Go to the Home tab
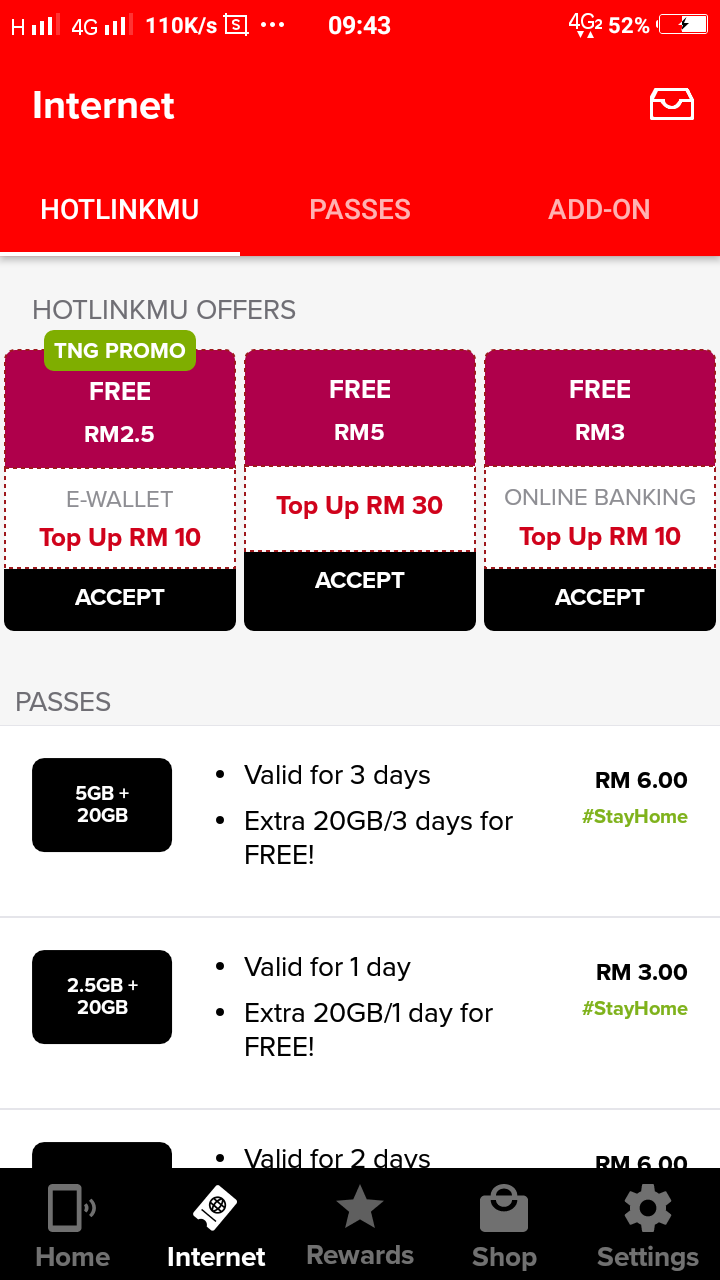The image size is (720, 1280). 72,1224
